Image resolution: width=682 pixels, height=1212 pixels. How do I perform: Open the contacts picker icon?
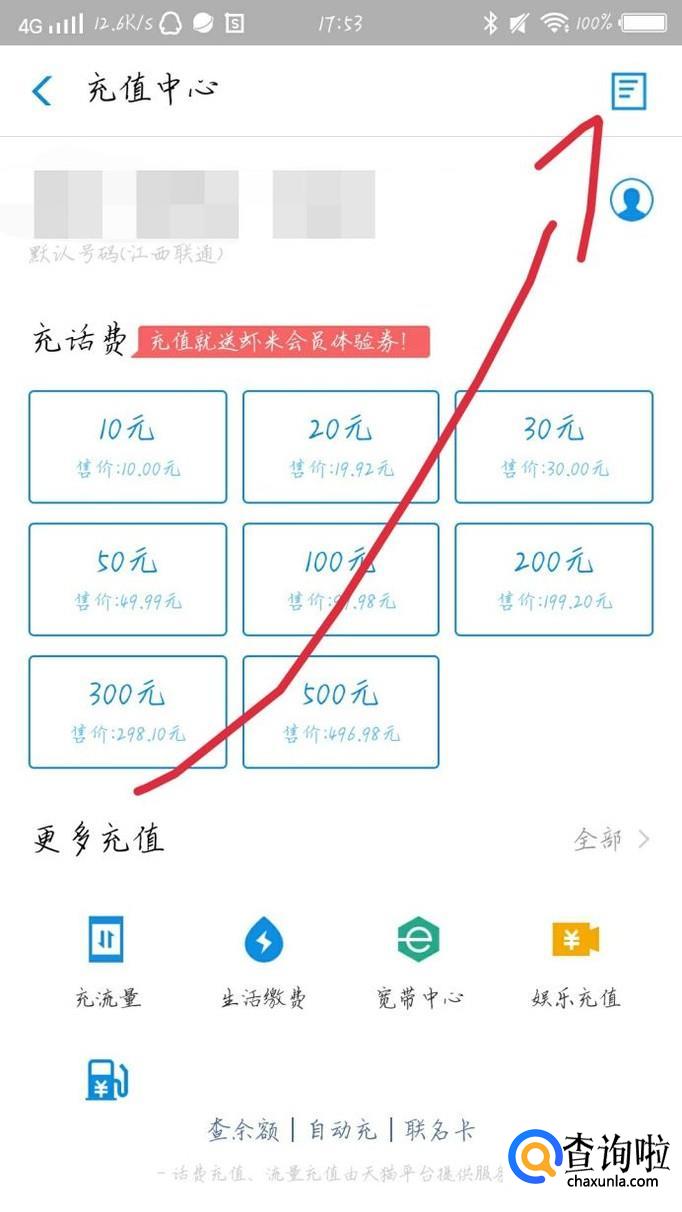click(x=631, y=201)
